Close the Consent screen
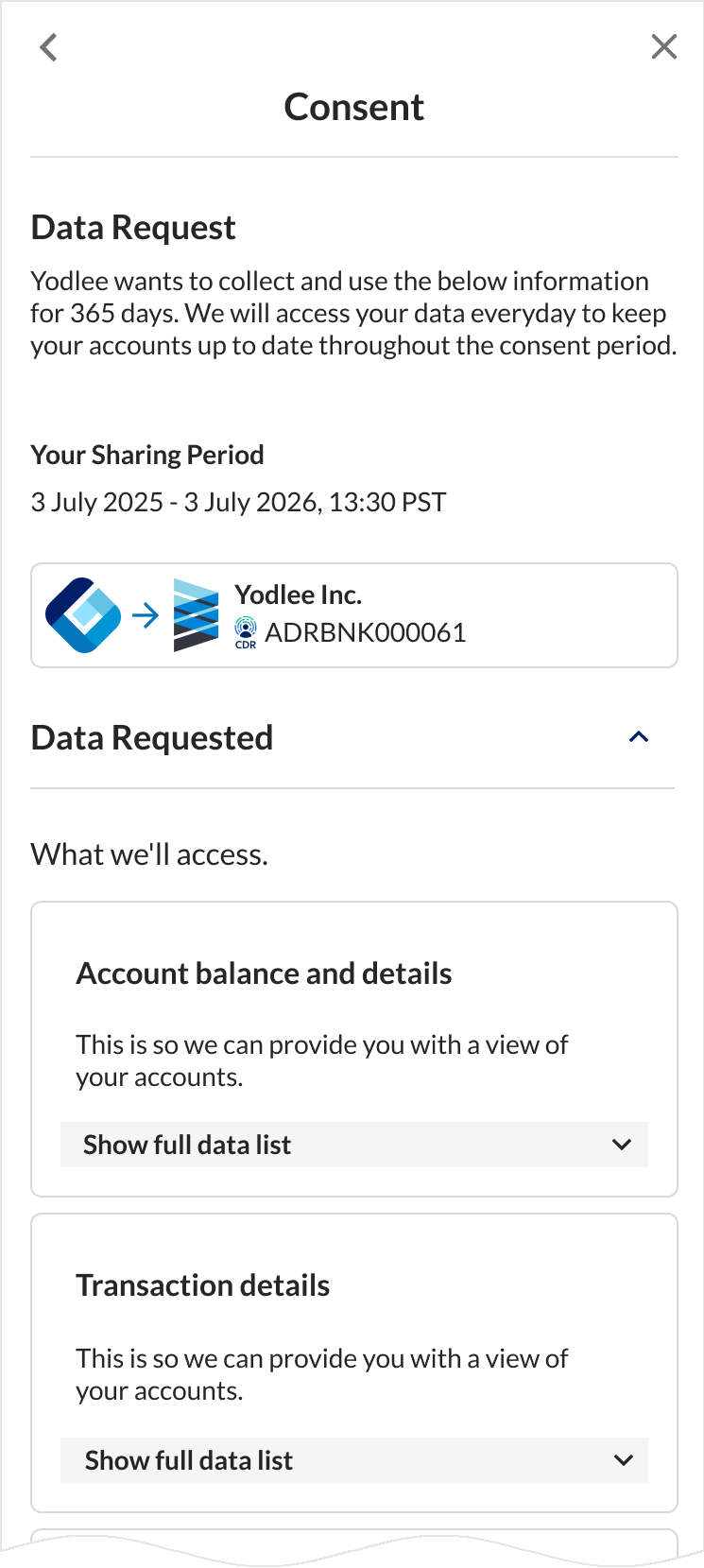Image resolution: width=704 pixels, height=1568 pixels. point(664,46)
